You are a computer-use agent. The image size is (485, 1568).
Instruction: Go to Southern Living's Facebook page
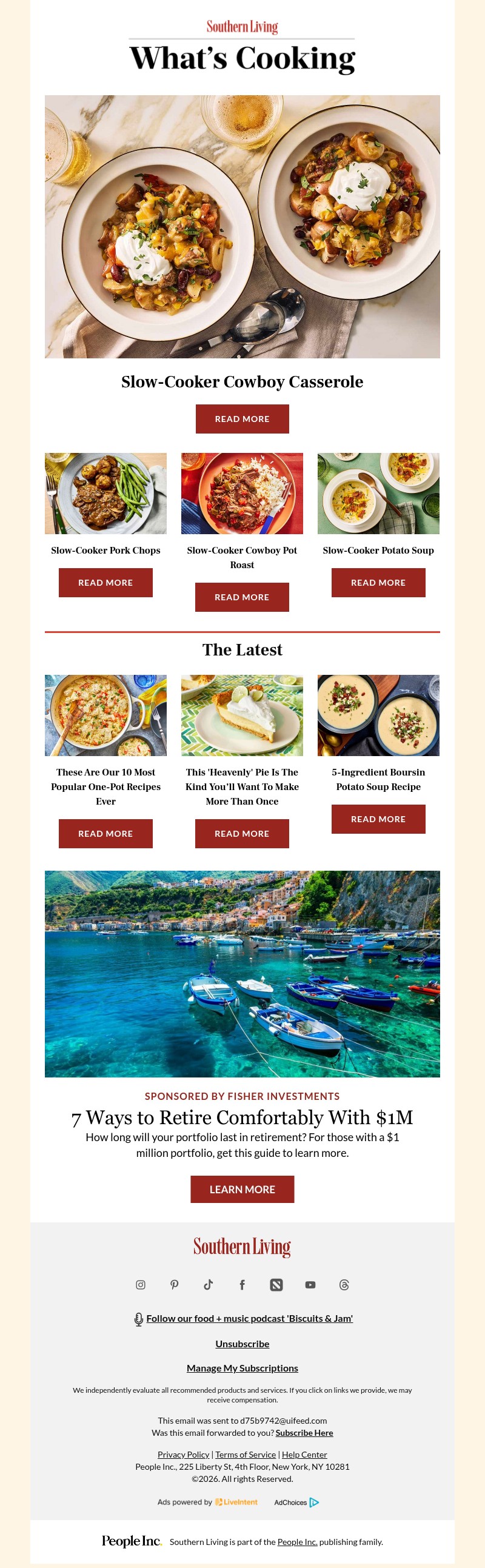(x=242, y=1284)
